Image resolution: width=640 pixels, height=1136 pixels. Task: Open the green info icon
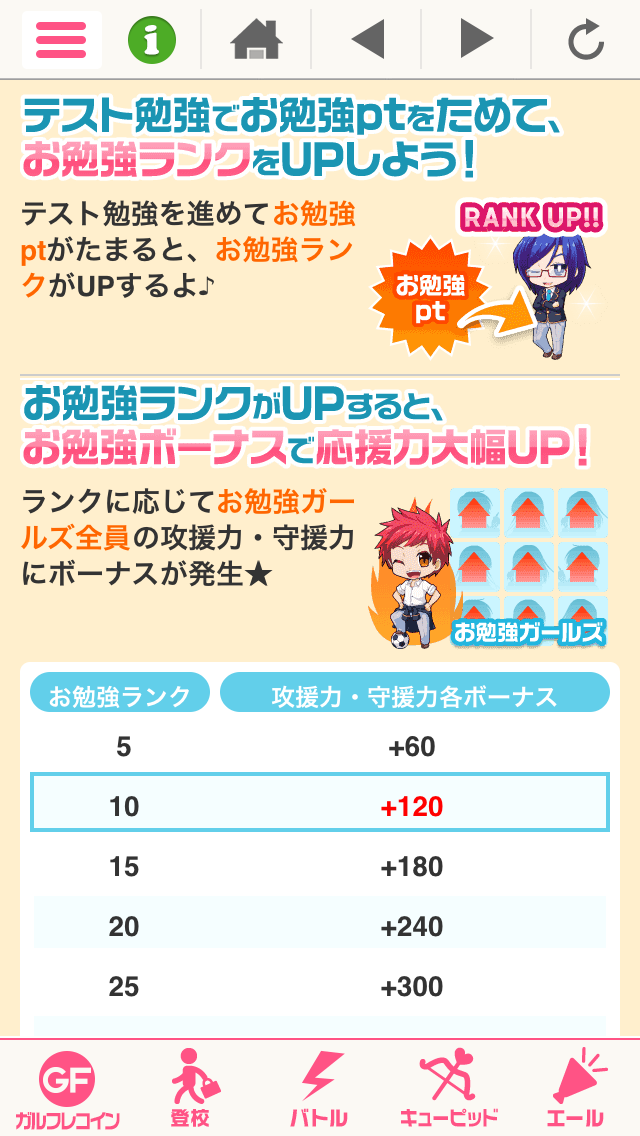pyautogui.click(x=151, y=40)
